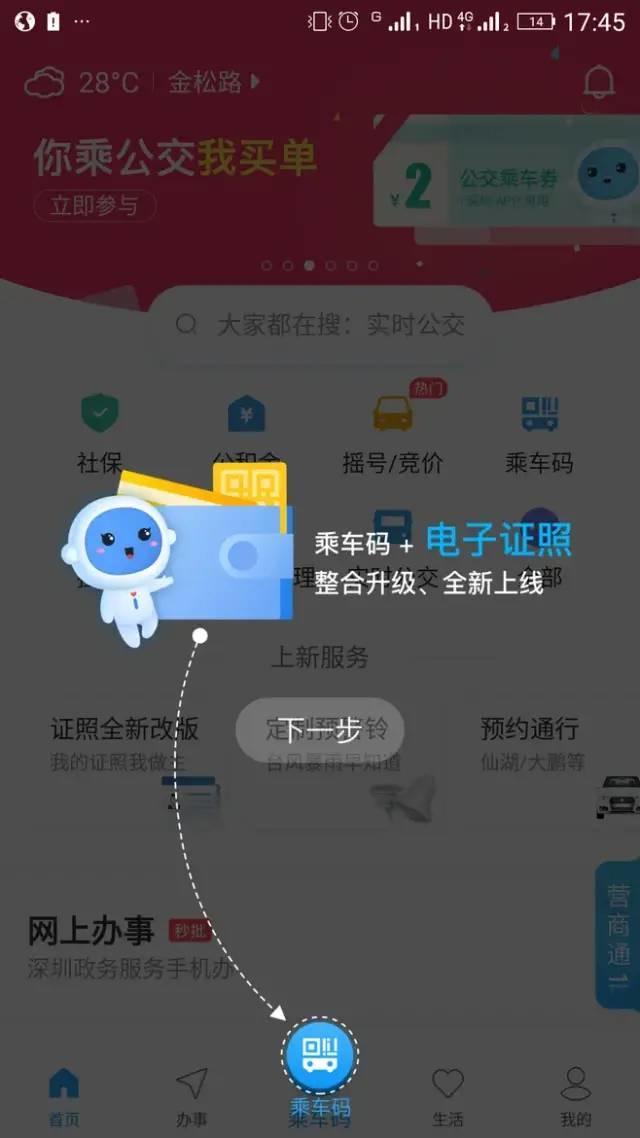Tap the 下一步 next-step button
The height and width of the screenshot is (1138, 640).
(x=319, y=730)
